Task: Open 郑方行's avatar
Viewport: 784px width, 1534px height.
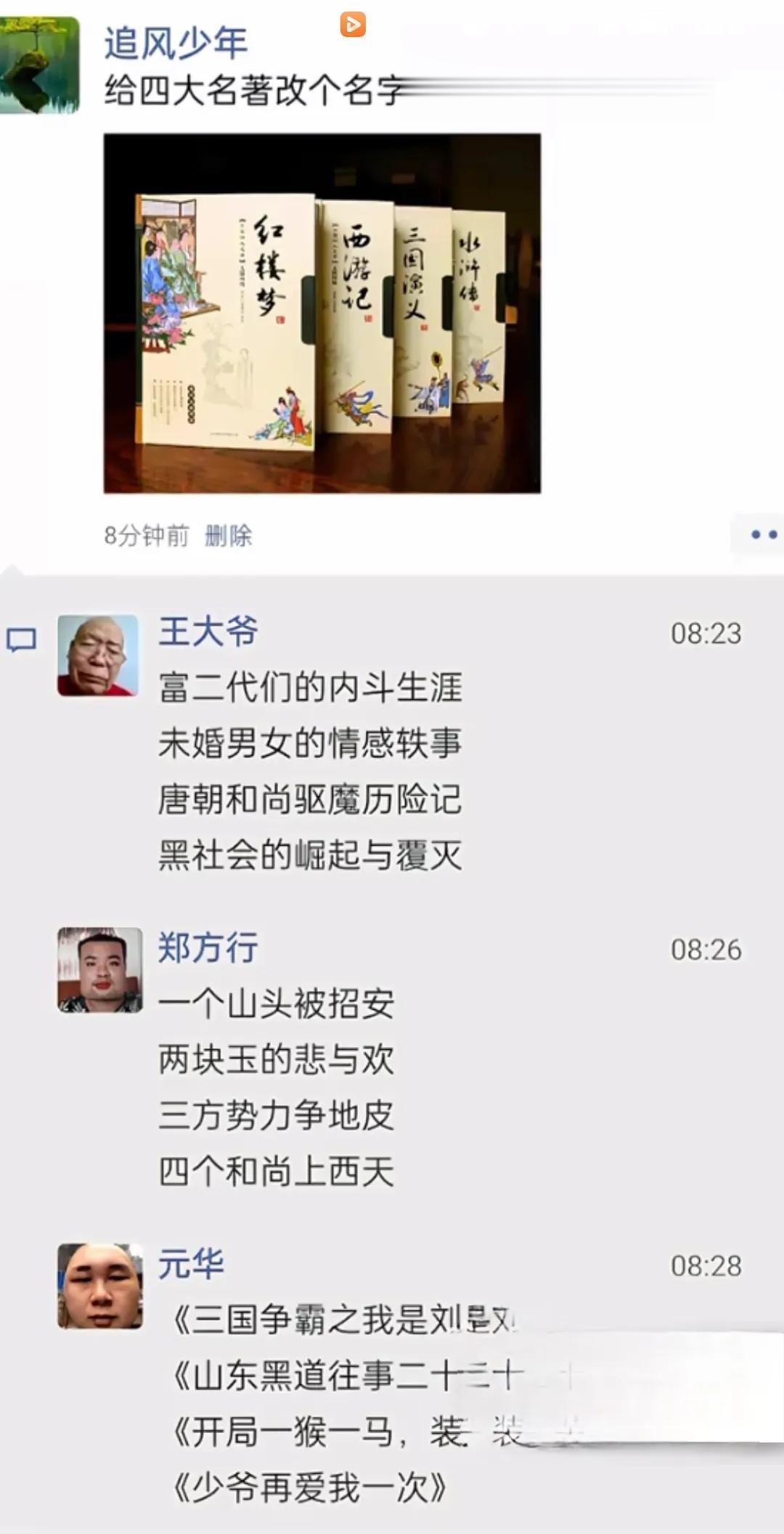Action: tap(100, 969)
